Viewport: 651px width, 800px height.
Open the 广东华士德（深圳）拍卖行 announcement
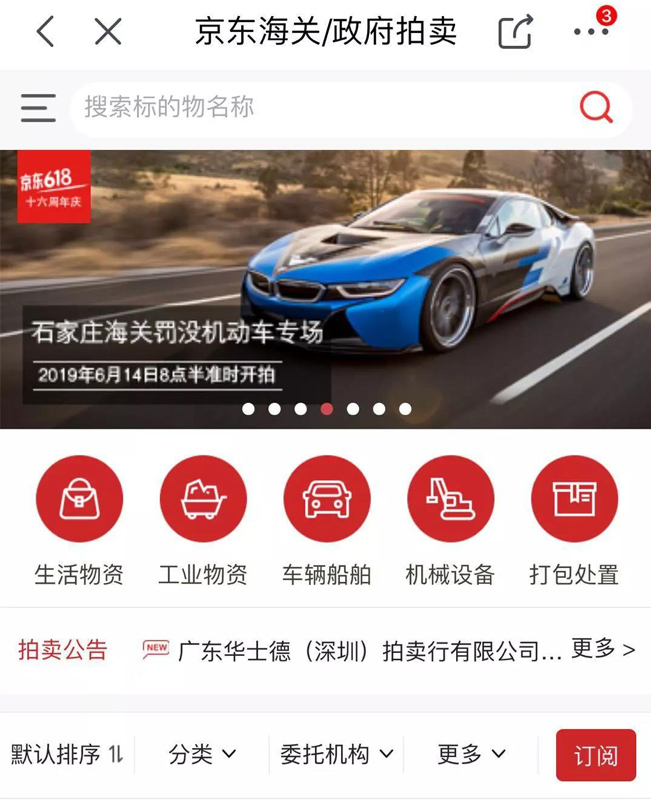tap(368, 652)
